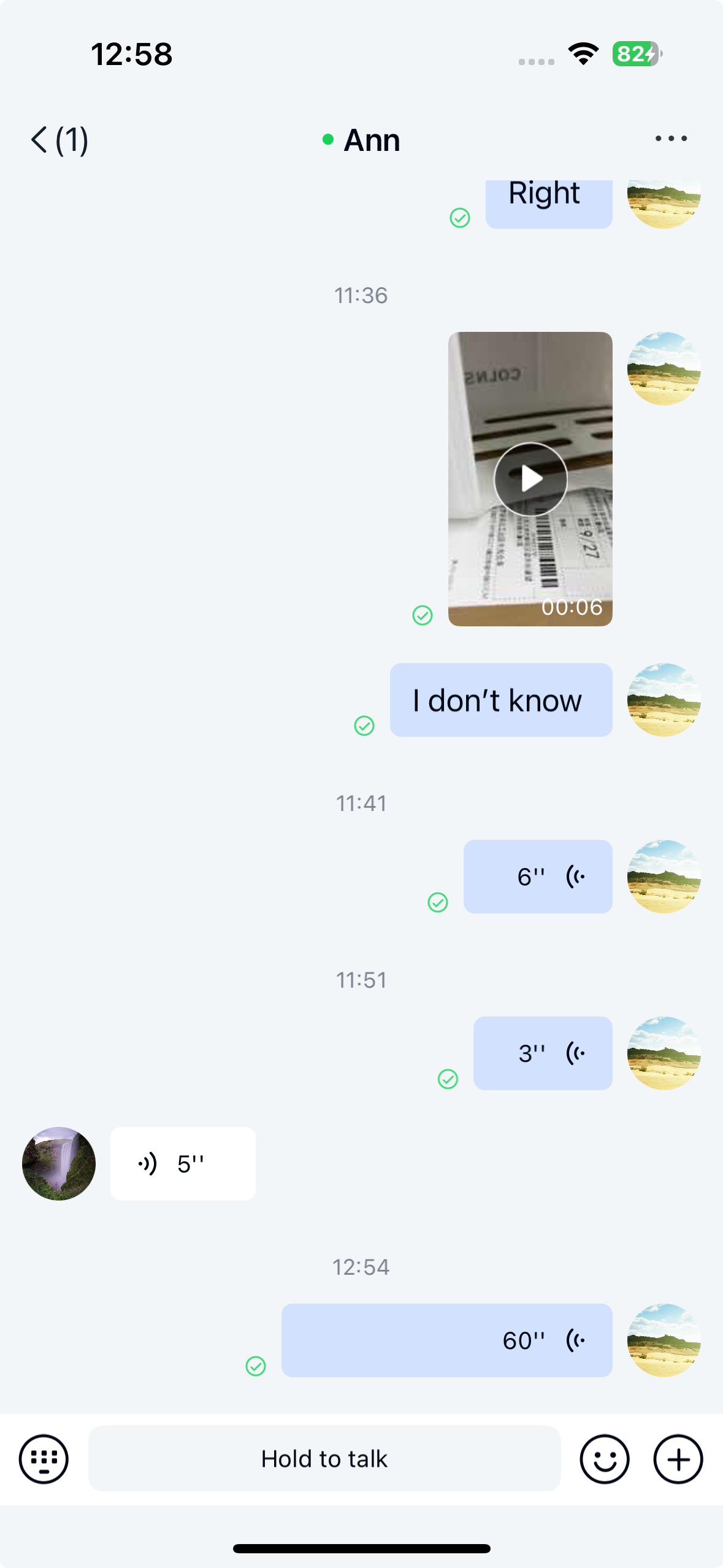This screenshot has width=723, height=1568.
Task: Play the 3'' voice message
Action: pyautogui.click(x=542, y=1053)
